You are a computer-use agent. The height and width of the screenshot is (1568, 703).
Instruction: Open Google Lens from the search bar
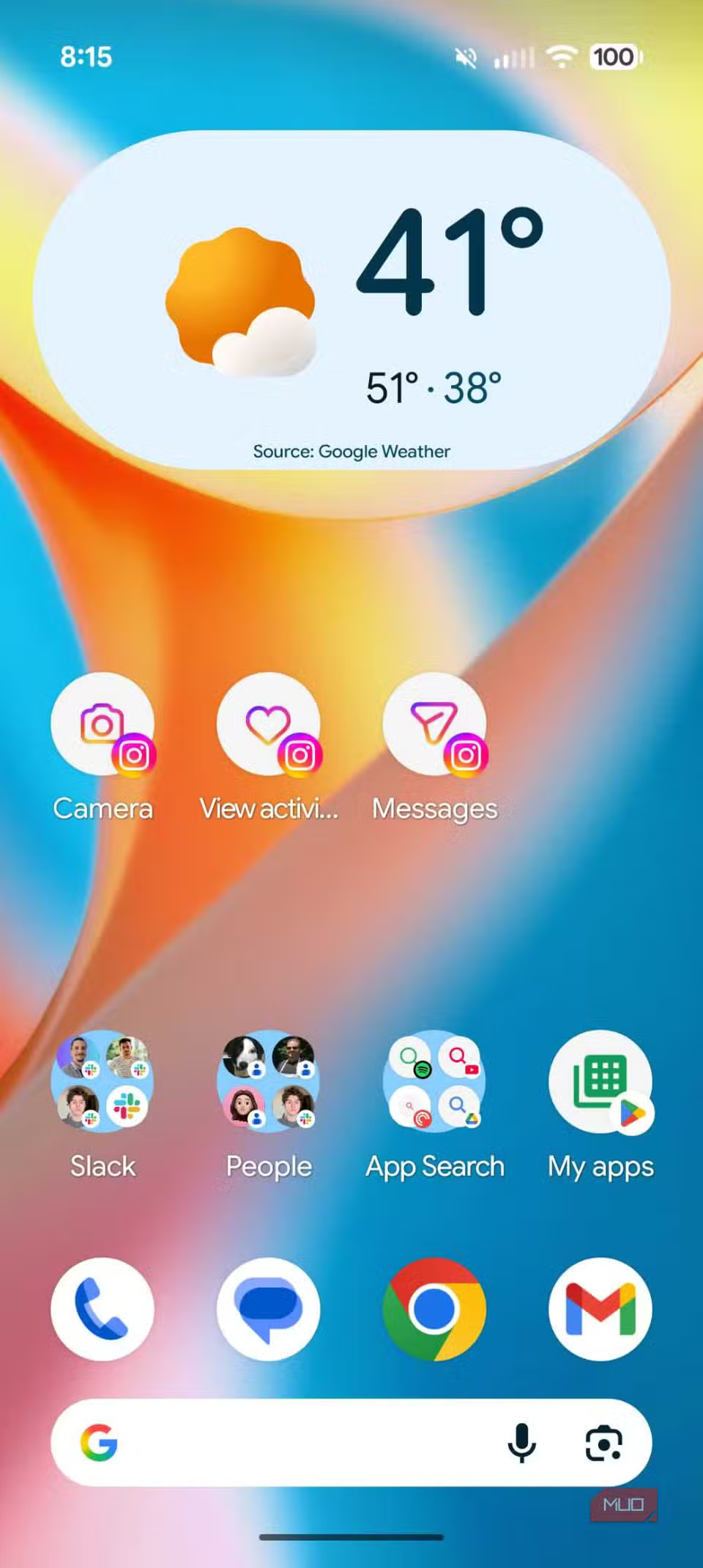click(604, 1443)
